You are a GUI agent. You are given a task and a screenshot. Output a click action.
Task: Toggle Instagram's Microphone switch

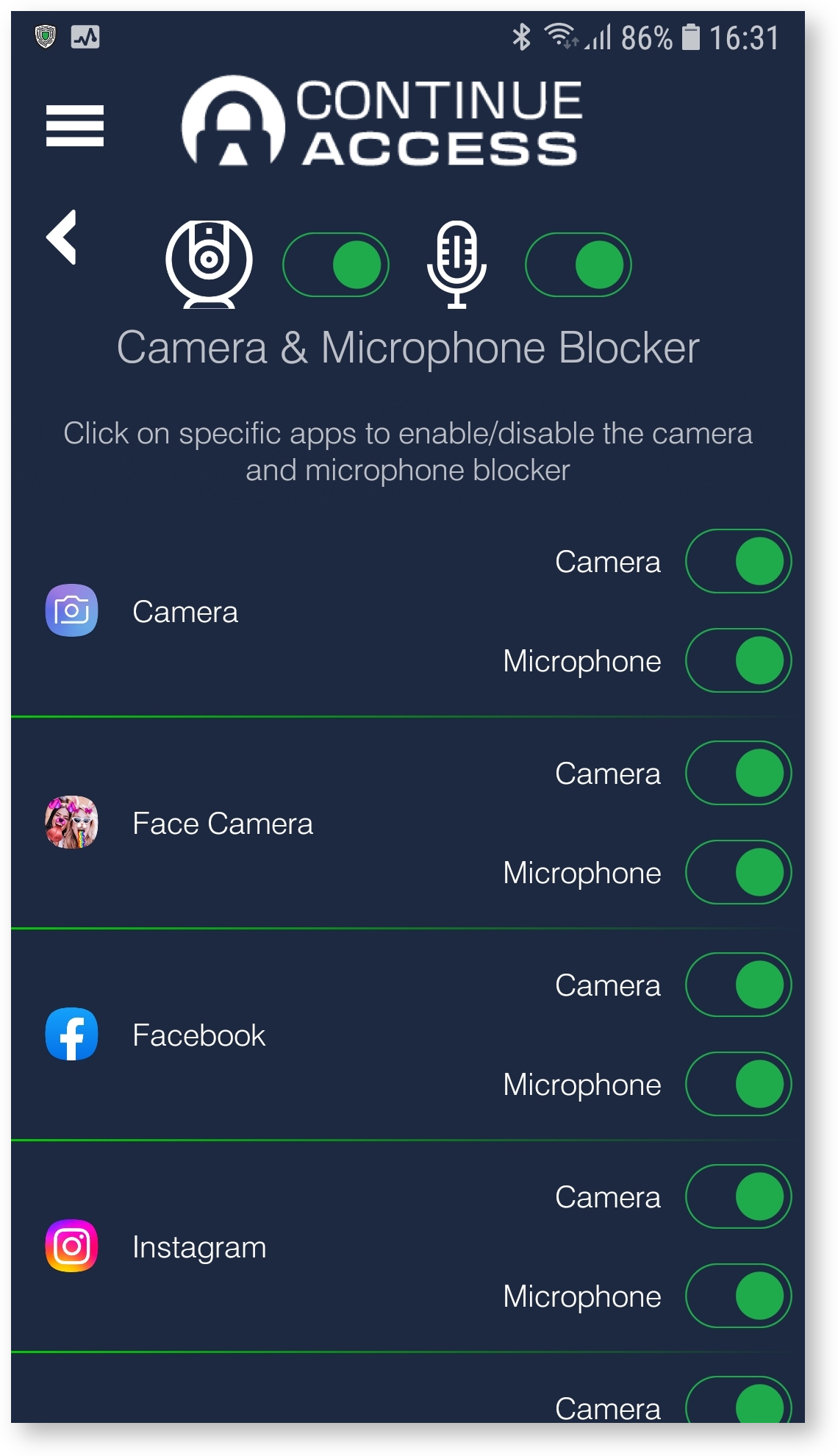pyautogui.click(x=739, y=1296)
